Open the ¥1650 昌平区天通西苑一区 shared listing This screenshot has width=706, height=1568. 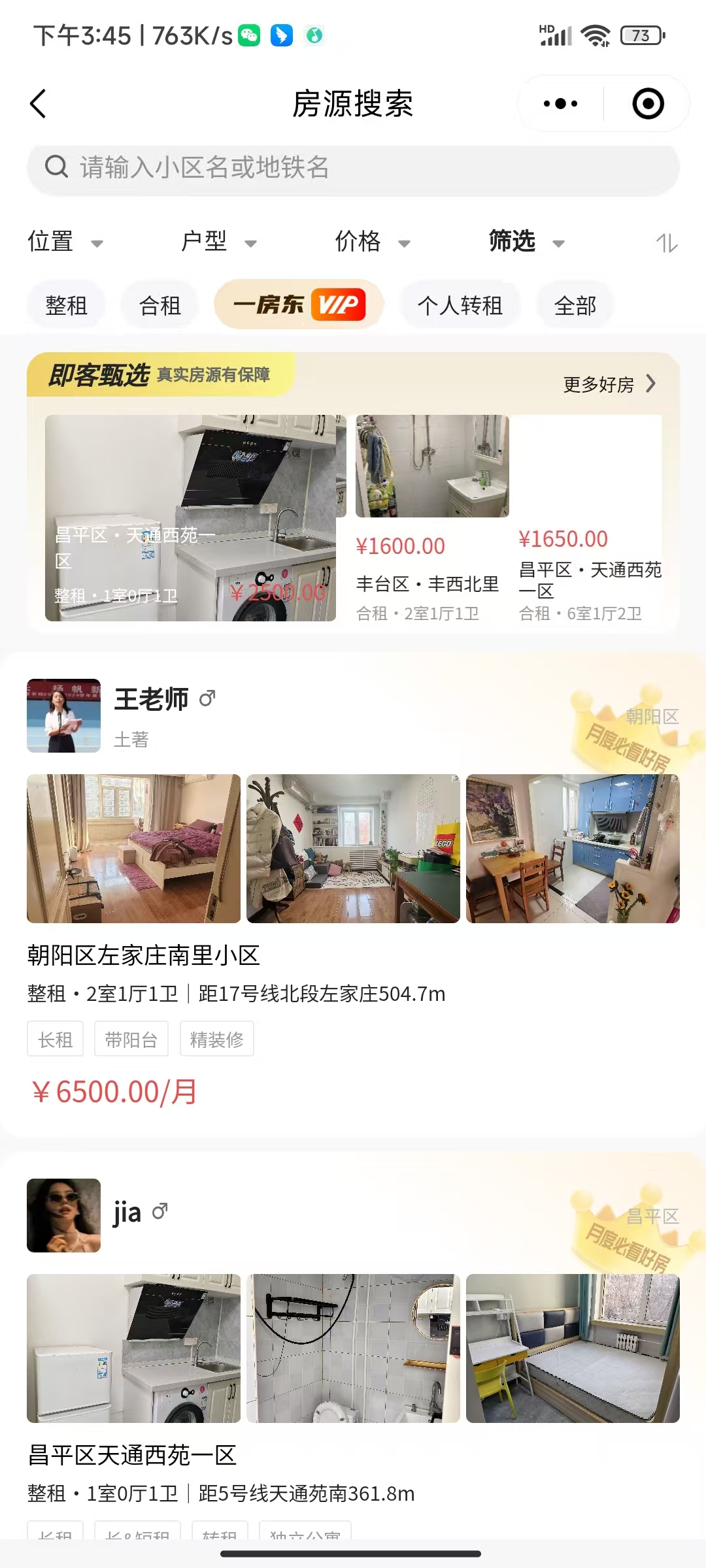(x=590, y=562)
